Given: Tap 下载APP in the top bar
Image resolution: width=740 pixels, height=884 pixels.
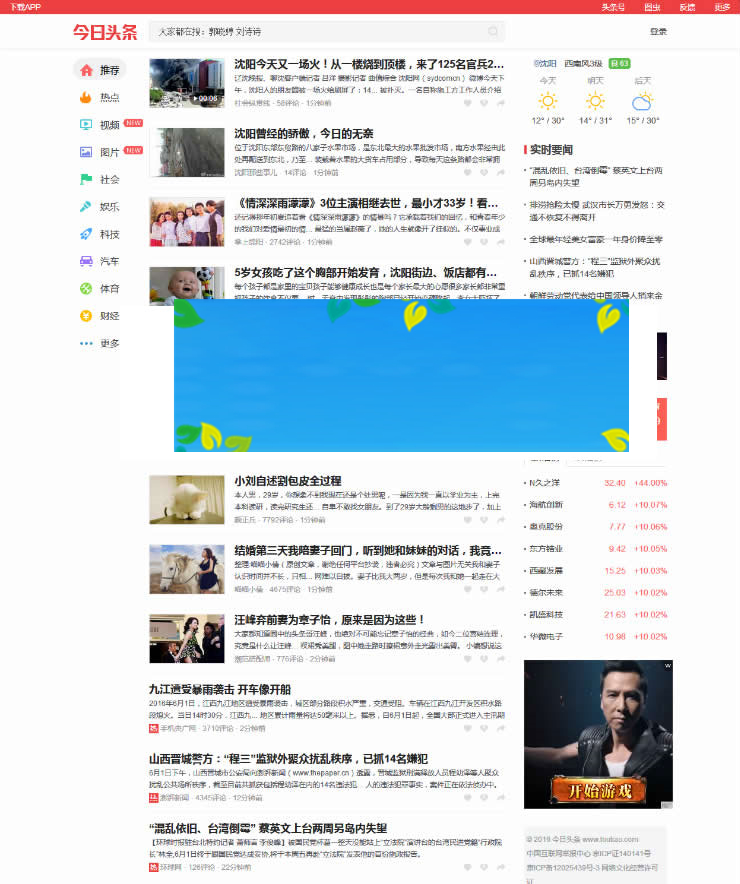Looking at the screenshot, I should [x=25, y=7].
